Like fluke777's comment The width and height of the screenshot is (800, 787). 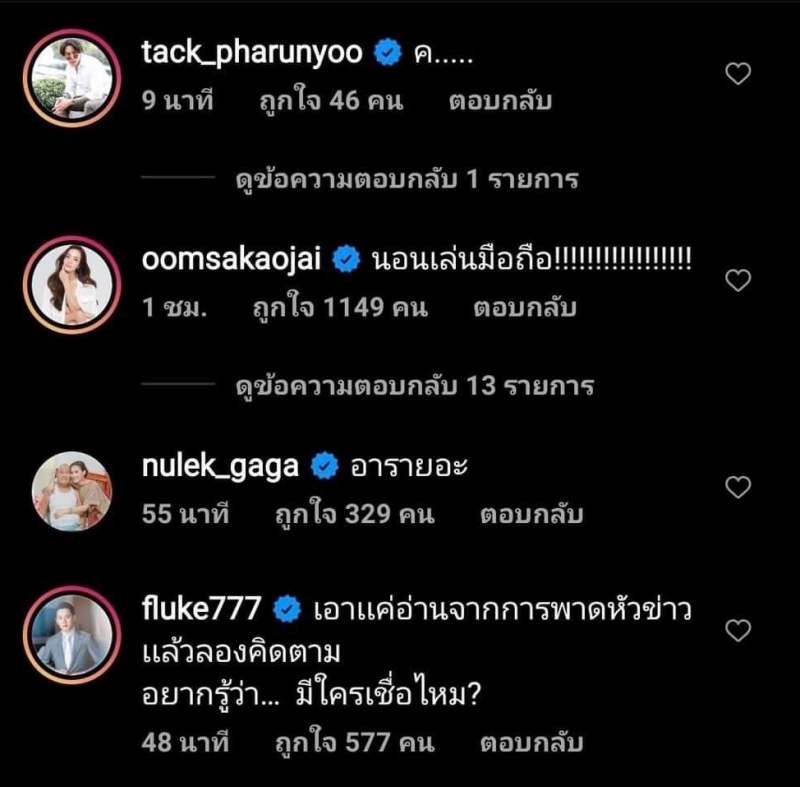[x=738, y=631]
